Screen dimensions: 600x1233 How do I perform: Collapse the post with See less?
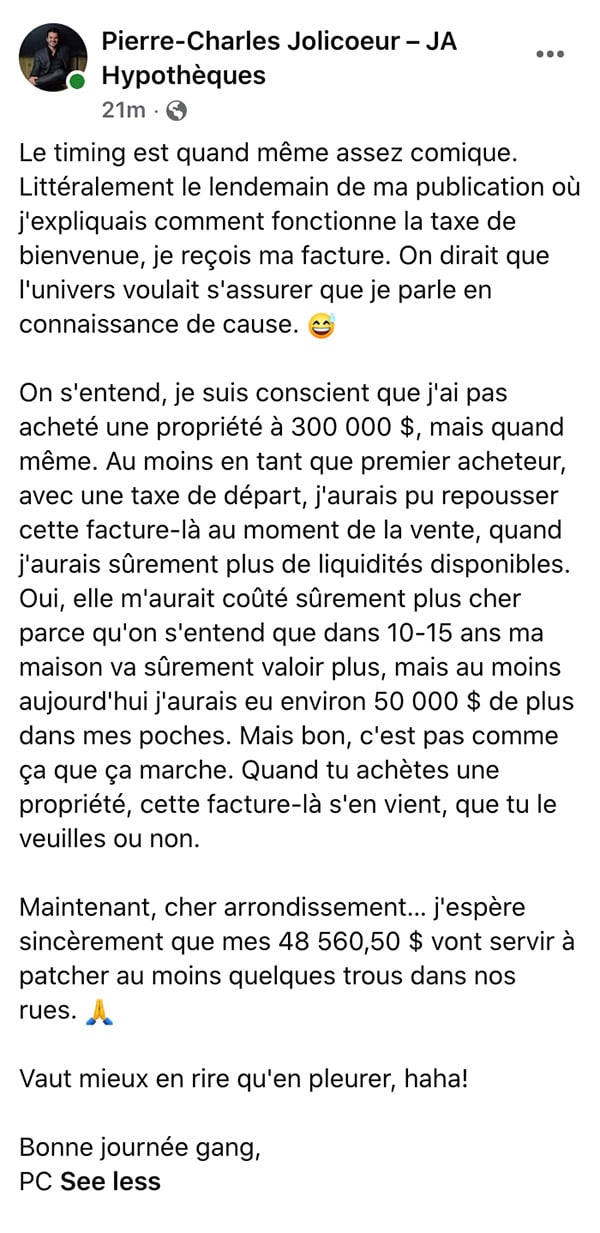tap(110, 1180)
